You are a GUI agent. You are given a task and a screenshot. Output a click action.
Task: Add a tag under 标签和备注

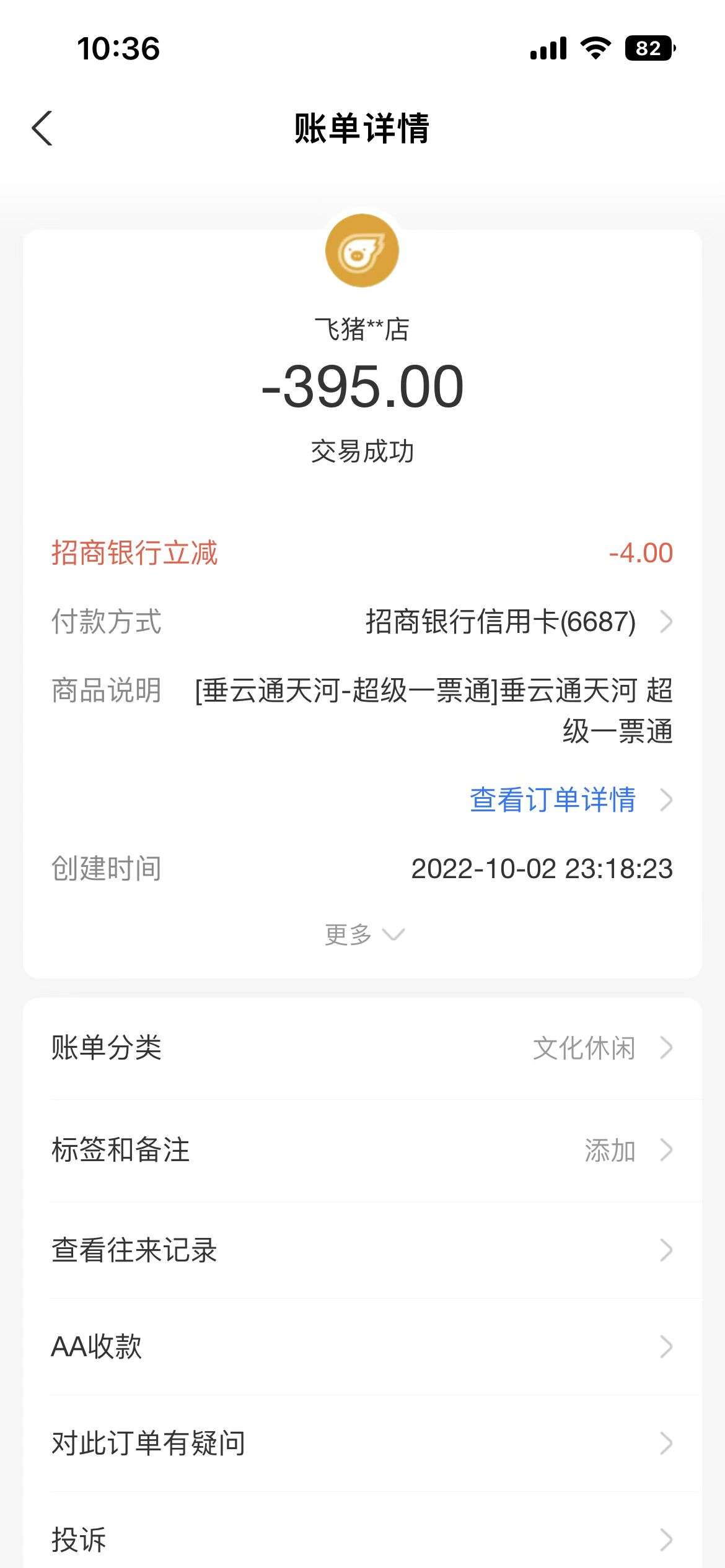(x=362, y=1150)
